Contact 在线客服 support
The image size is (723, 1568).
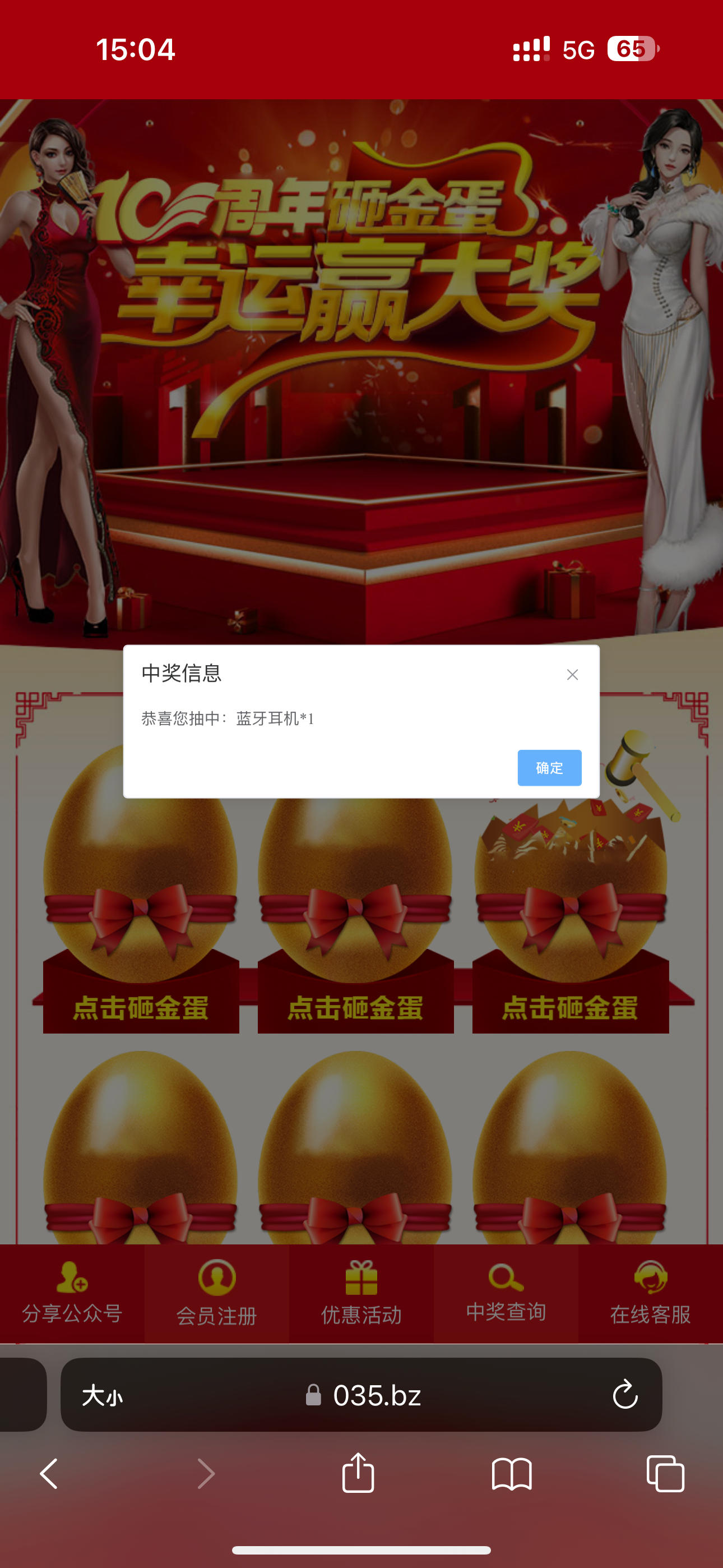(x=650, y=1293)
